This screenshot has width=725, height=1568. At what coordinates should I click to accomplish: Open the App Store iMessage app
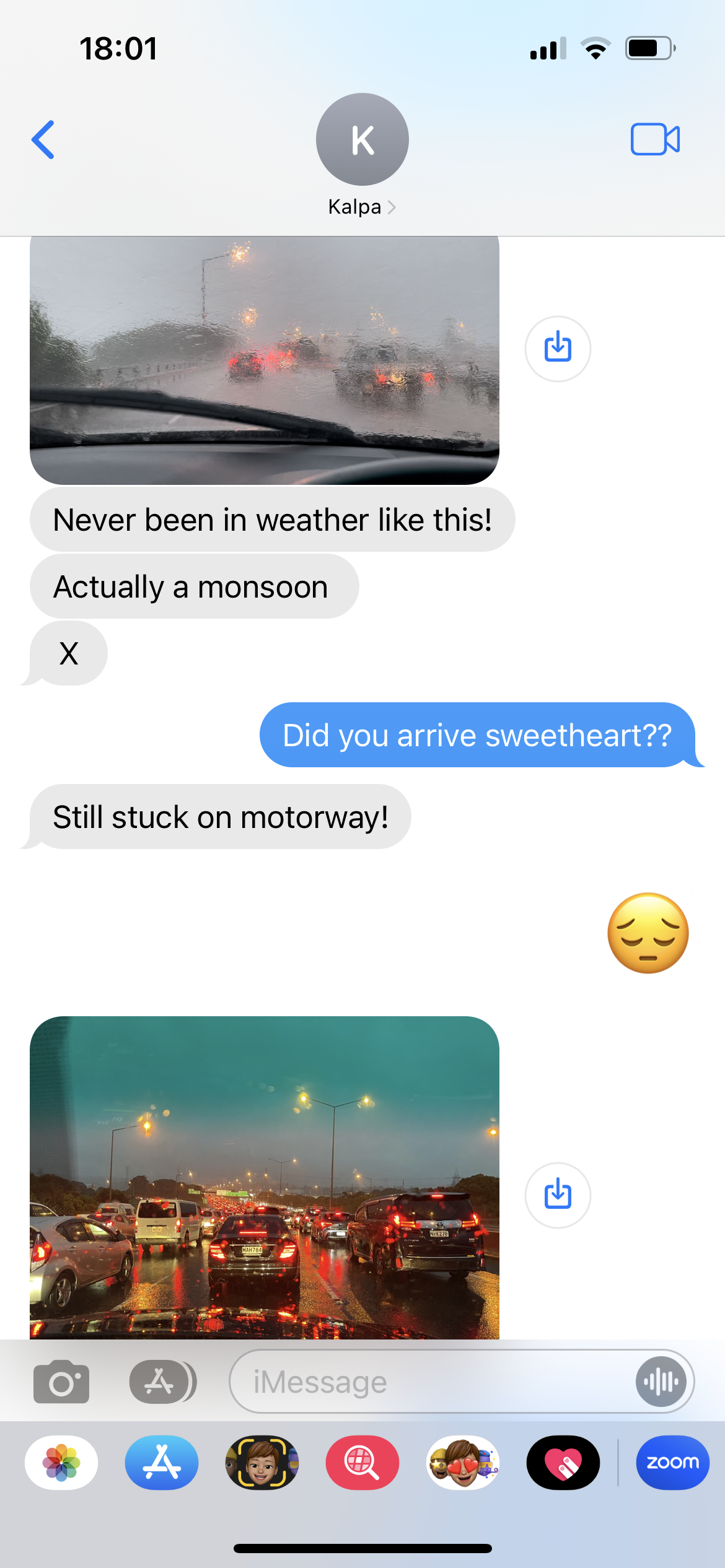click(162, 1462)
